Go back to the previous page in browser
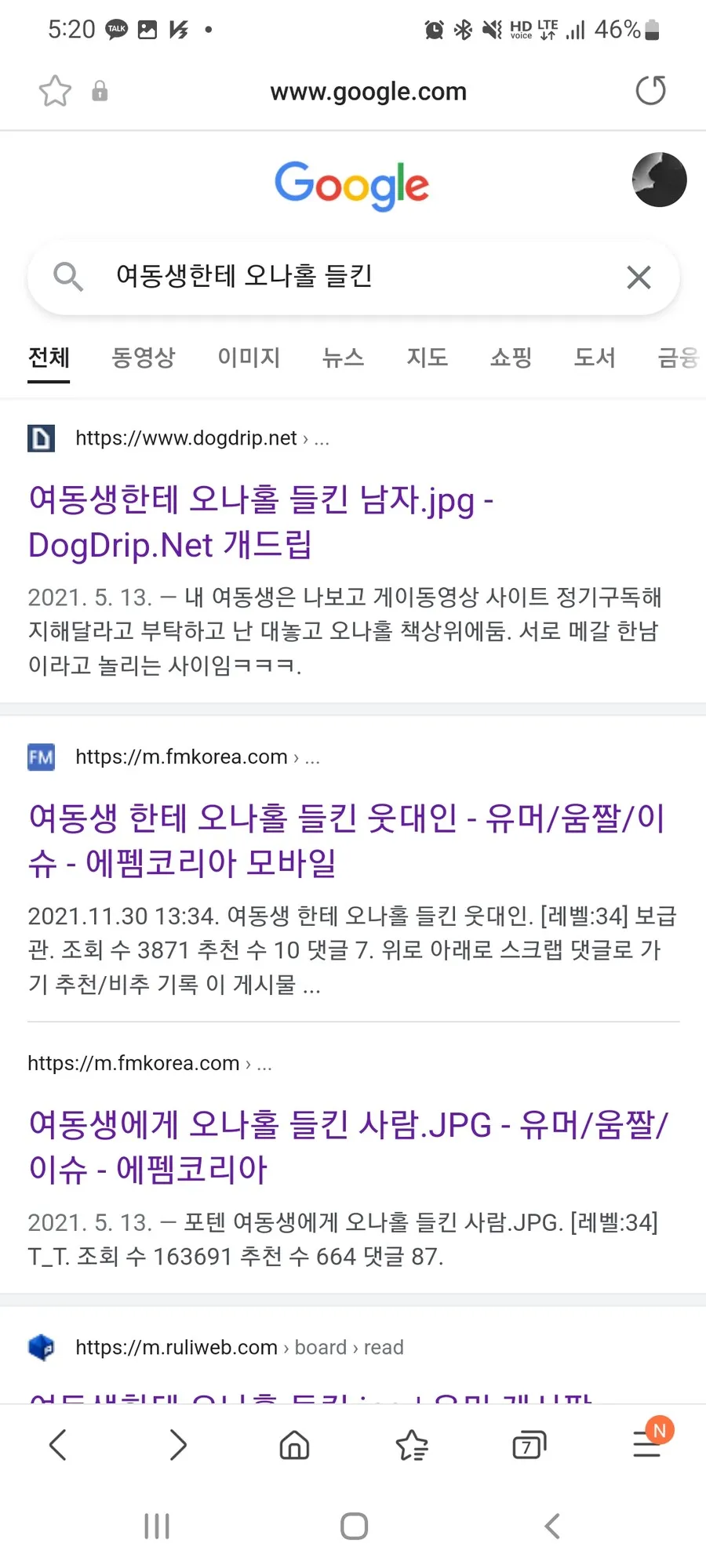Image resolution: width=706 pixels, height=1568 pixels. (x=58, y=1444)
